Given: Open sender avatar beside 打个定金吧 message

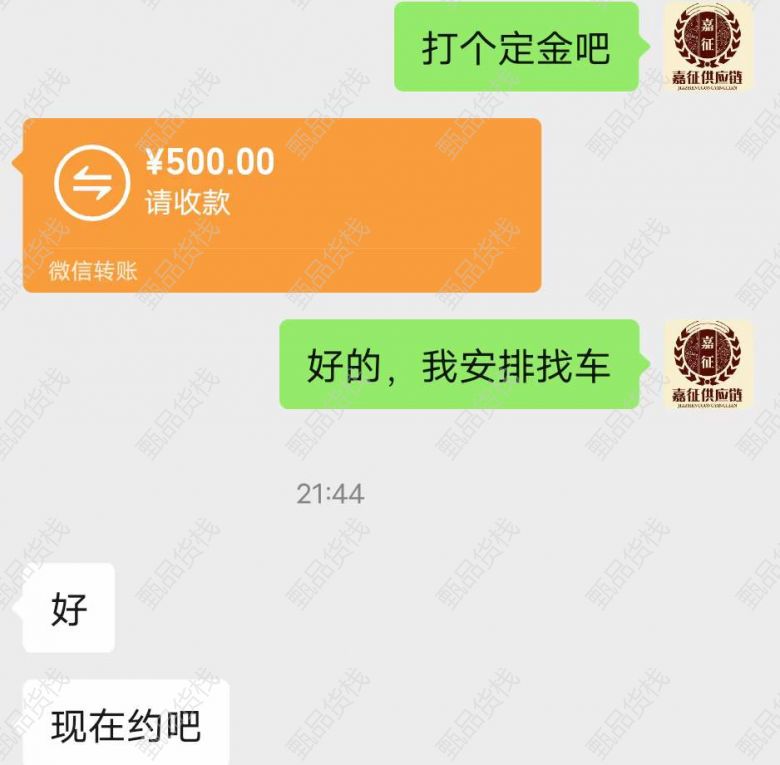Looking at the screenshot, I should 708,46.
